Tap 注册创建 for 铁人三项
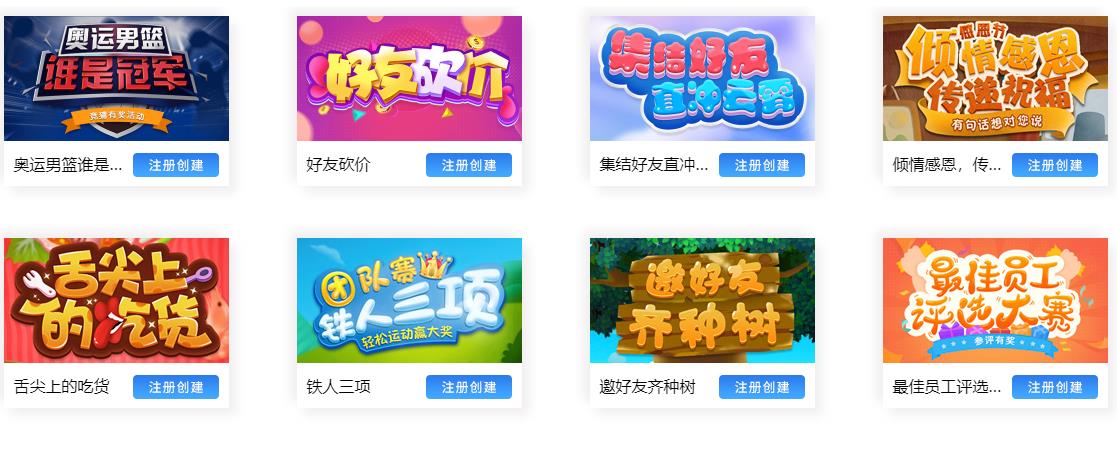Image resolution: width=1117 pixels, height=475 pixels. [x=469, y=387]
